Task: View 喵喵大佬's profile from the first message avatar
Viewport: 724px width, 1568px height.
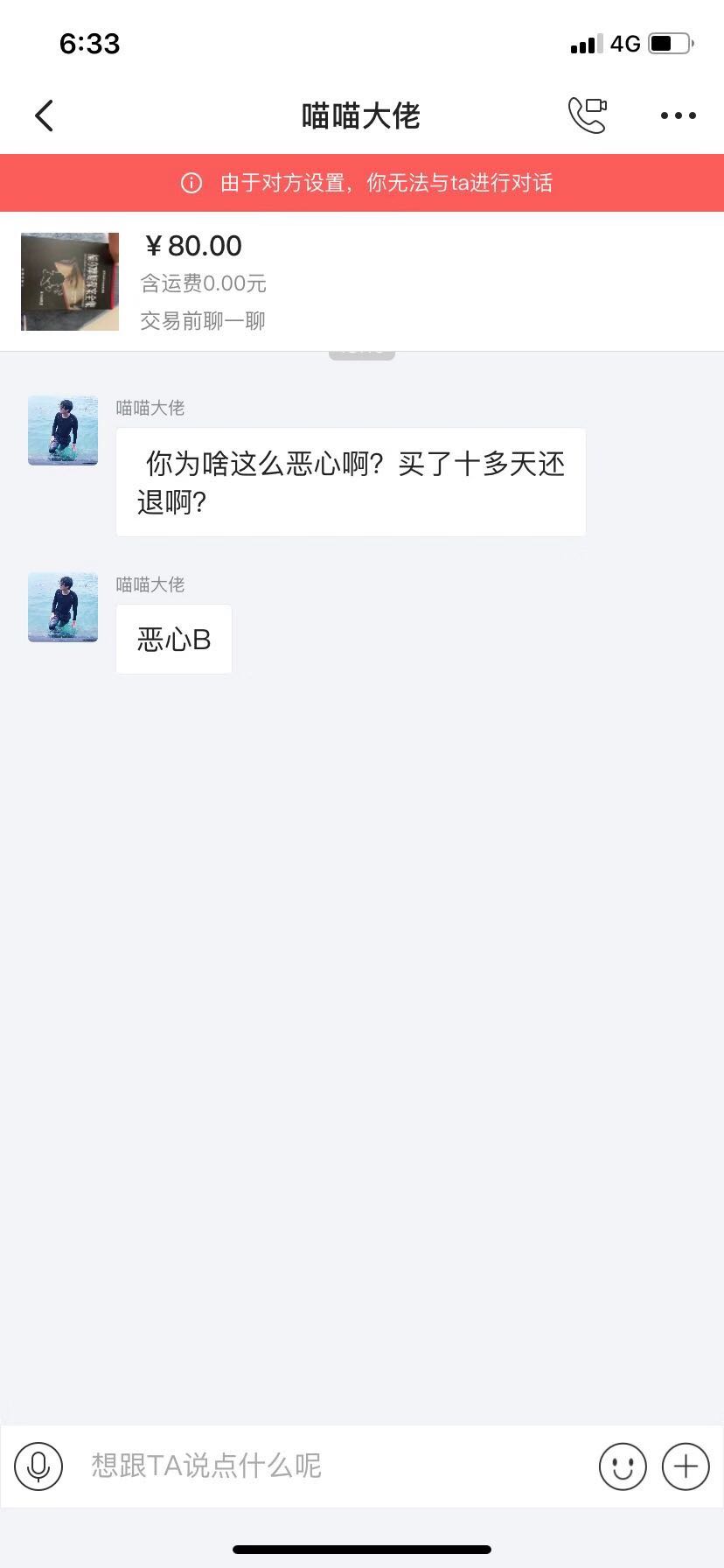Action: click(x=63, y=430)
